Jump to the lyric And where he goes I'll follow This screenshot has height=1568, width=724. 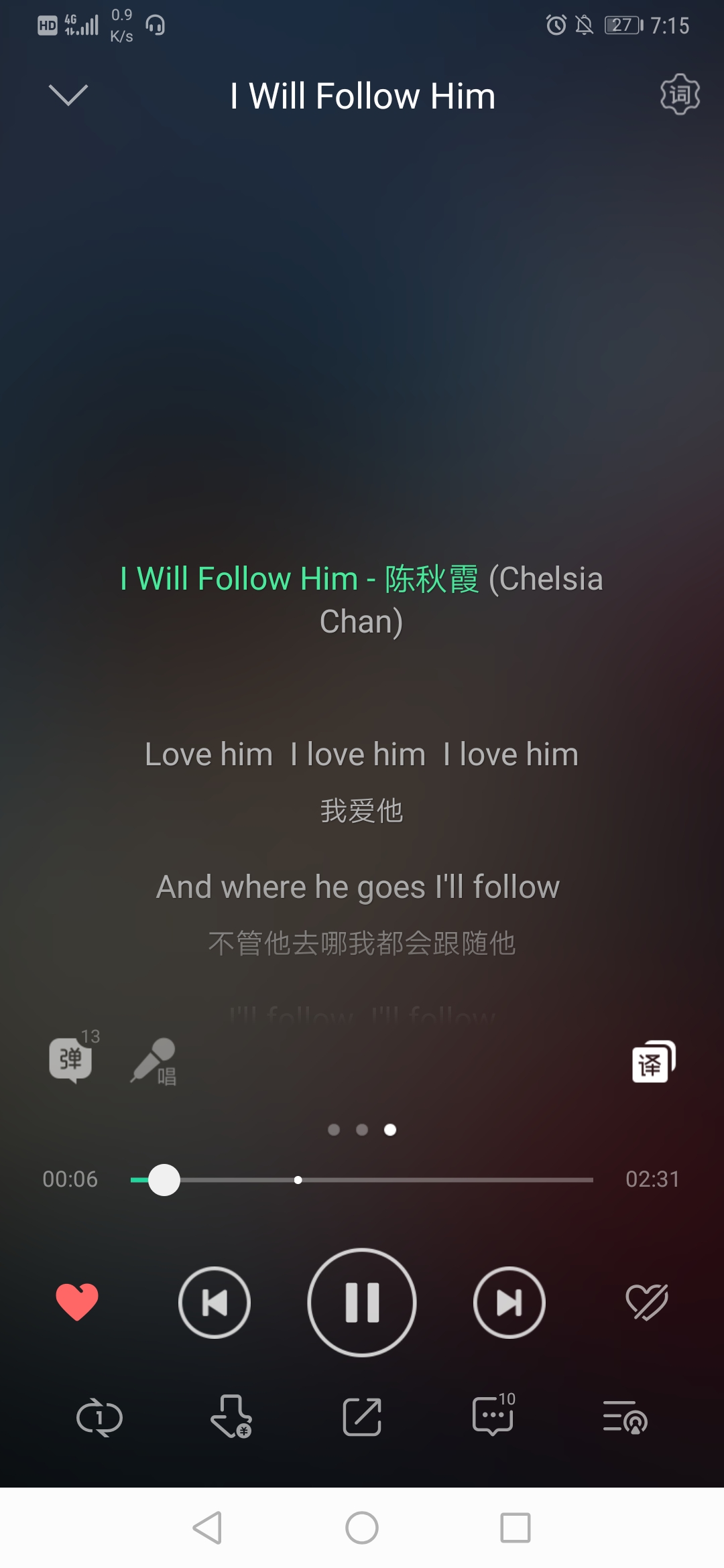(x=358, y=887)
